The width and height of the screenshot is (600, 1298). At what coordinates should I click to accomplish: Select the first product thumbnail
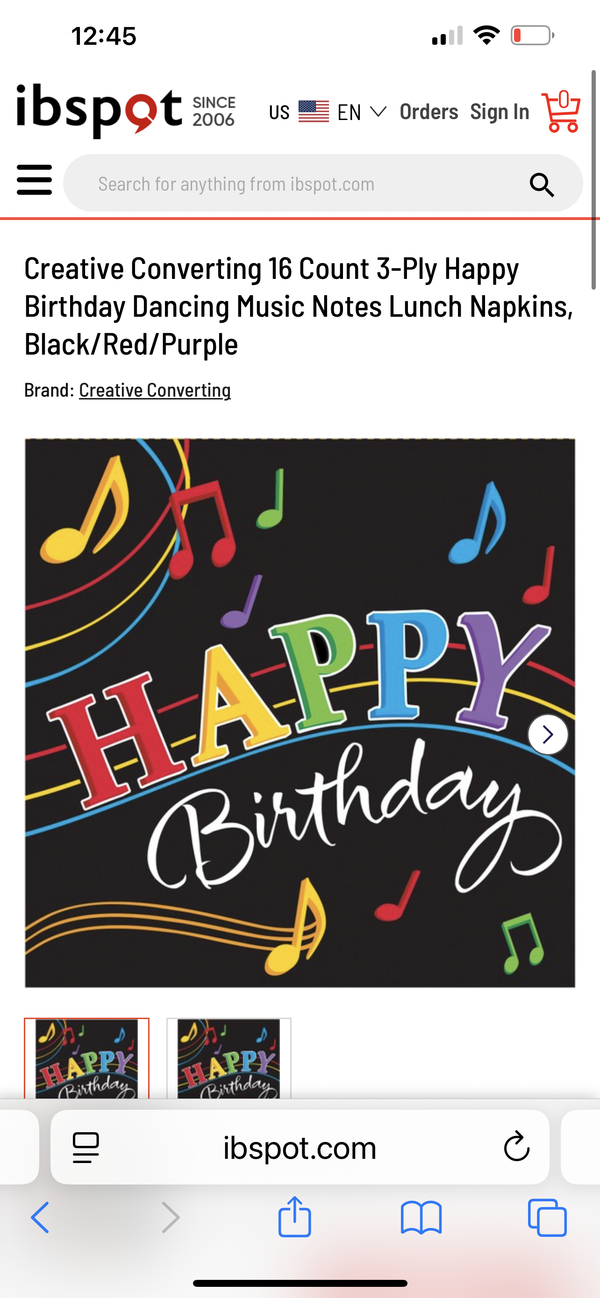[87, 1060]
